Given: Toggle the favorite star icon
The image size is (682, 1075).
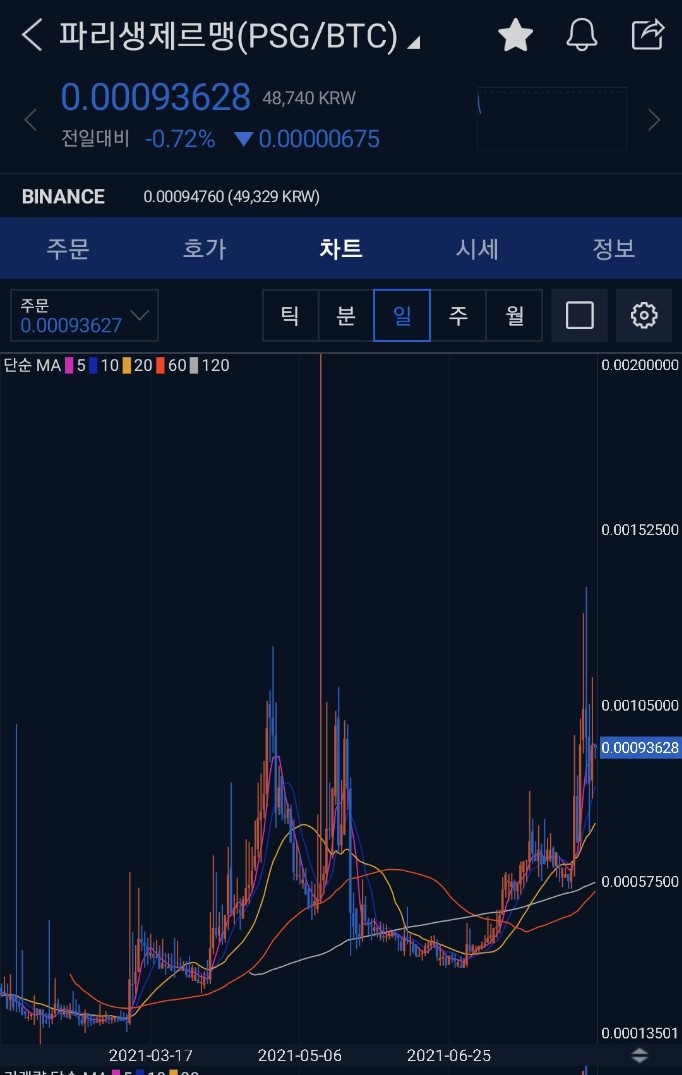Looking at the screenshot, I should 516,36.
